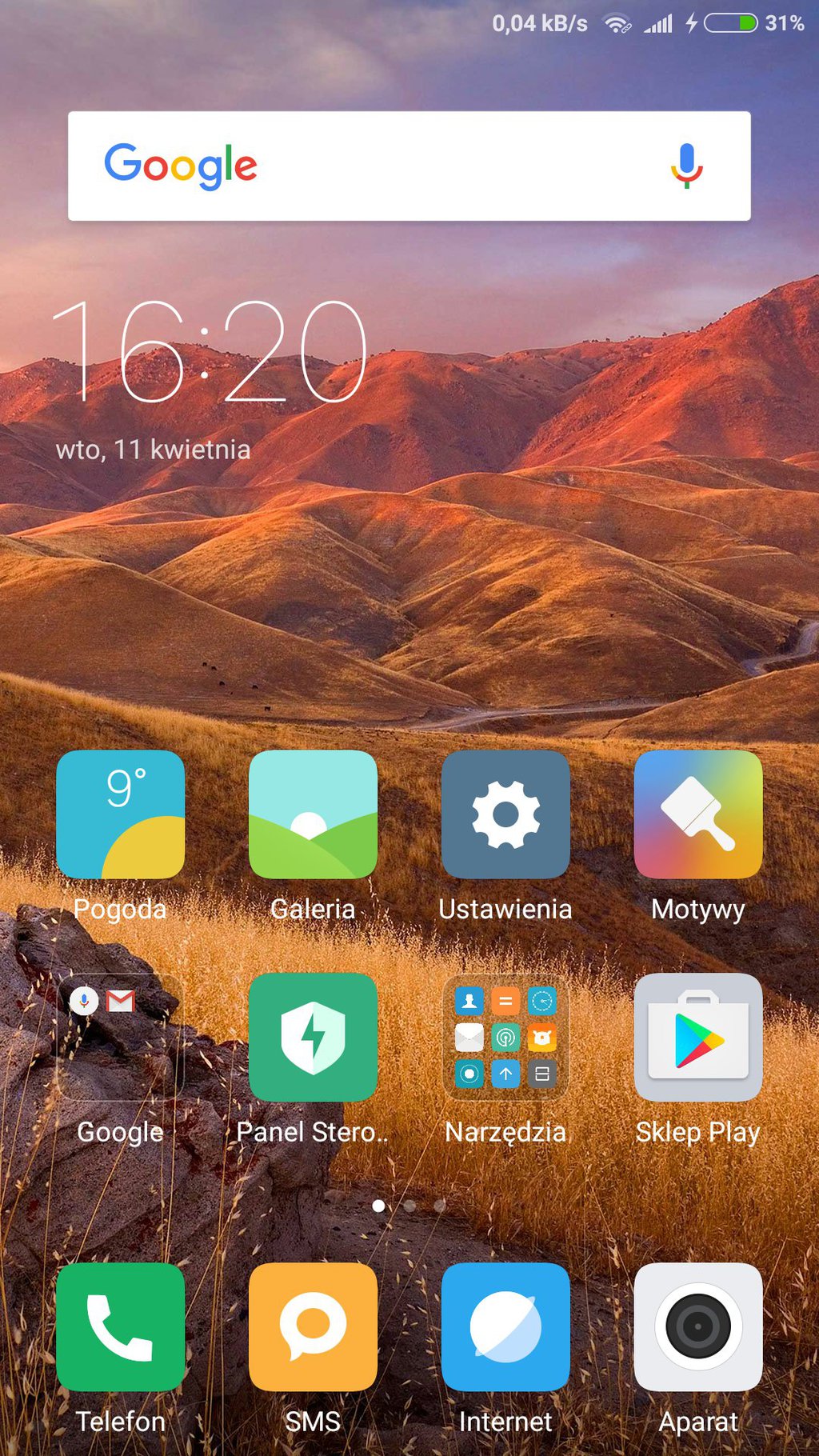Open the Telefon dialer

pos(121,1326)
